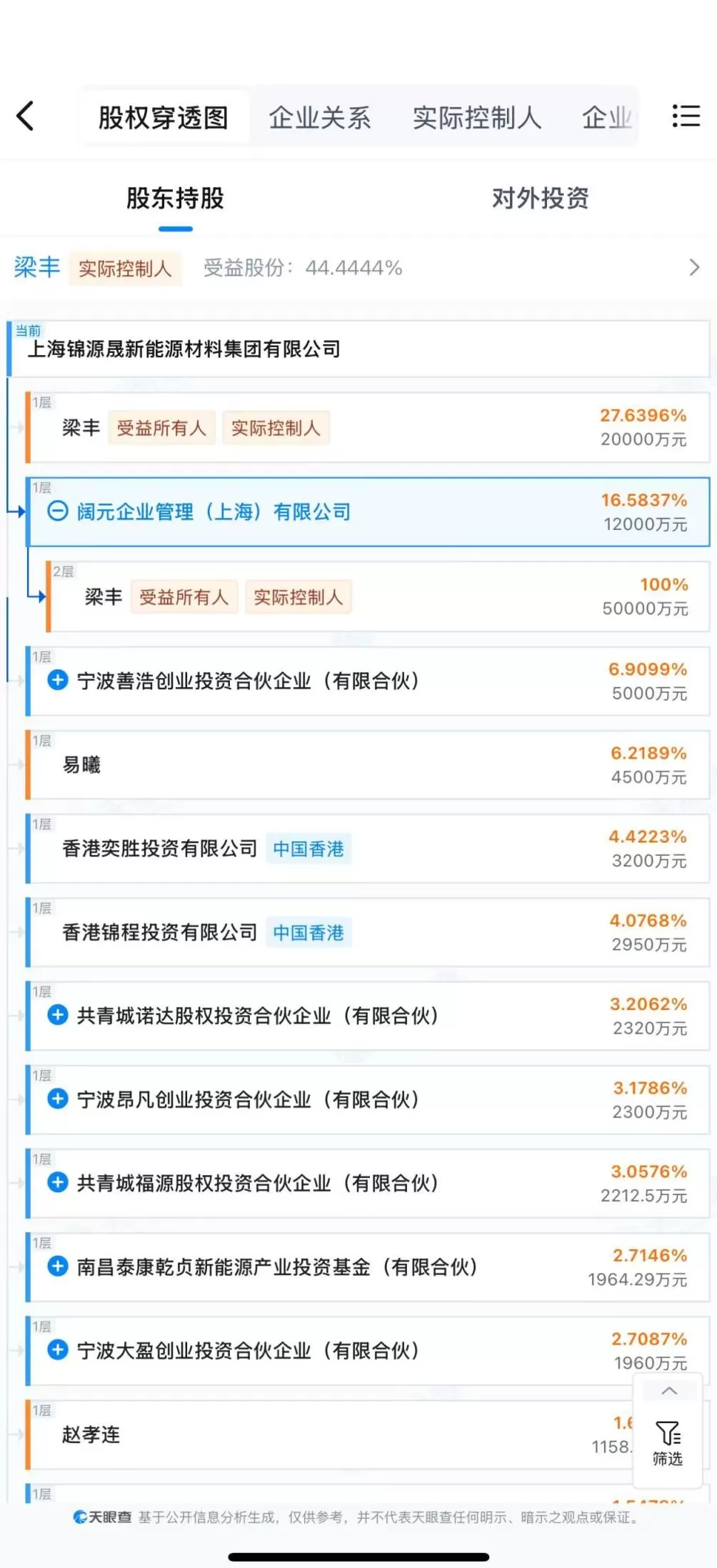Expand 宁波善浩创业投资合伙企业 with plus icon
Screen dimensions: 717x1568
pos(56,681)
